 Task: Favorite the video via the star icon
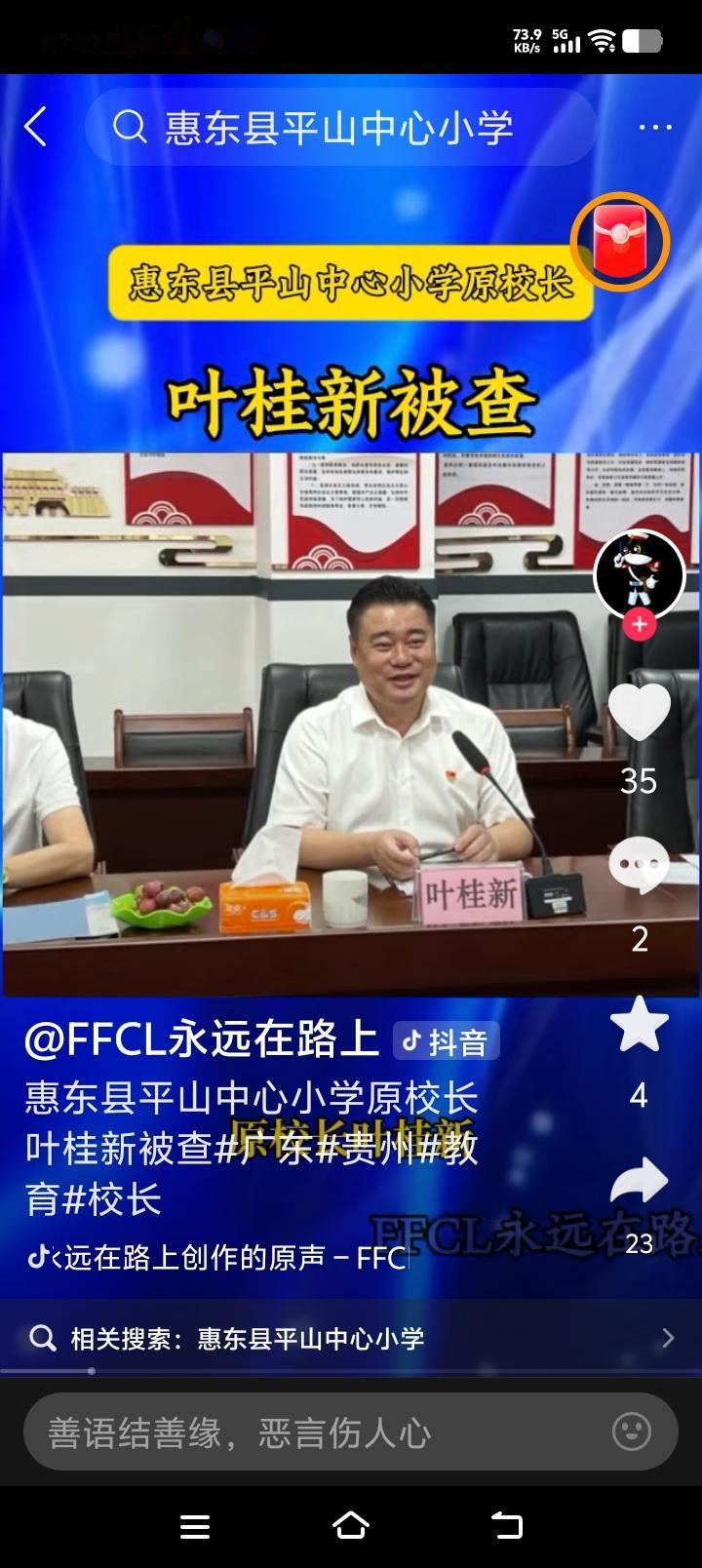[x=638, y=1022]
